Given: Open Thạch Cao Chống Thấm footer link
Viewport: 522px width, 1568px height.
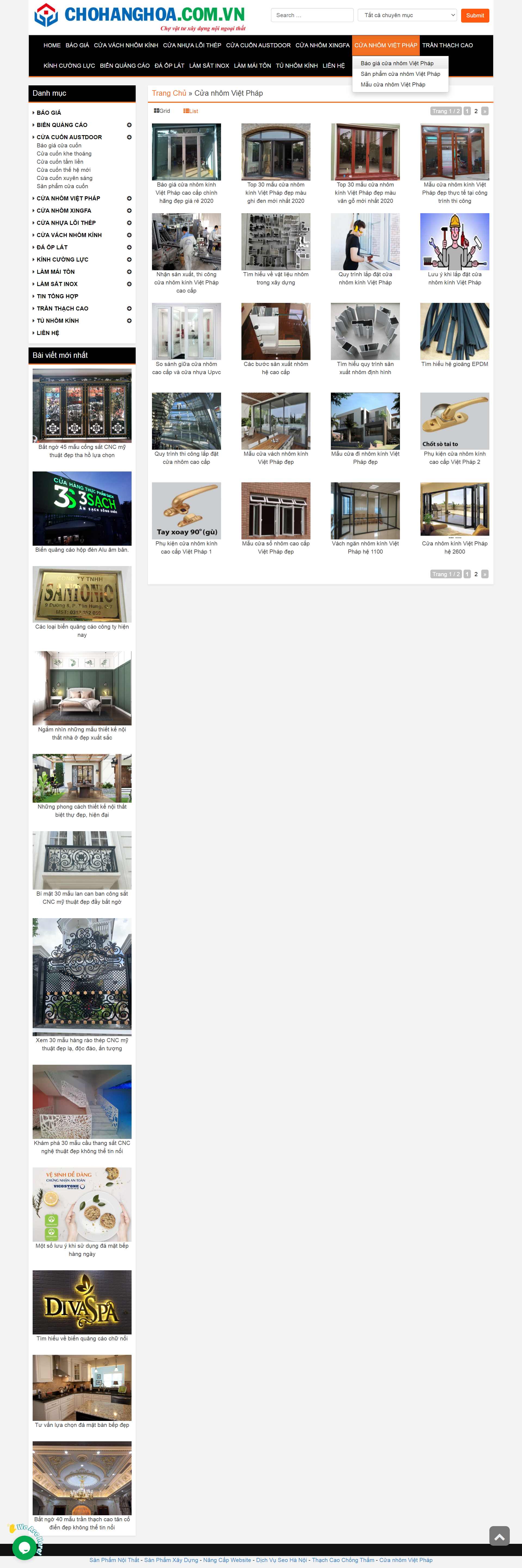Looking at the screenshot, I should click(x=343, y=1560).
